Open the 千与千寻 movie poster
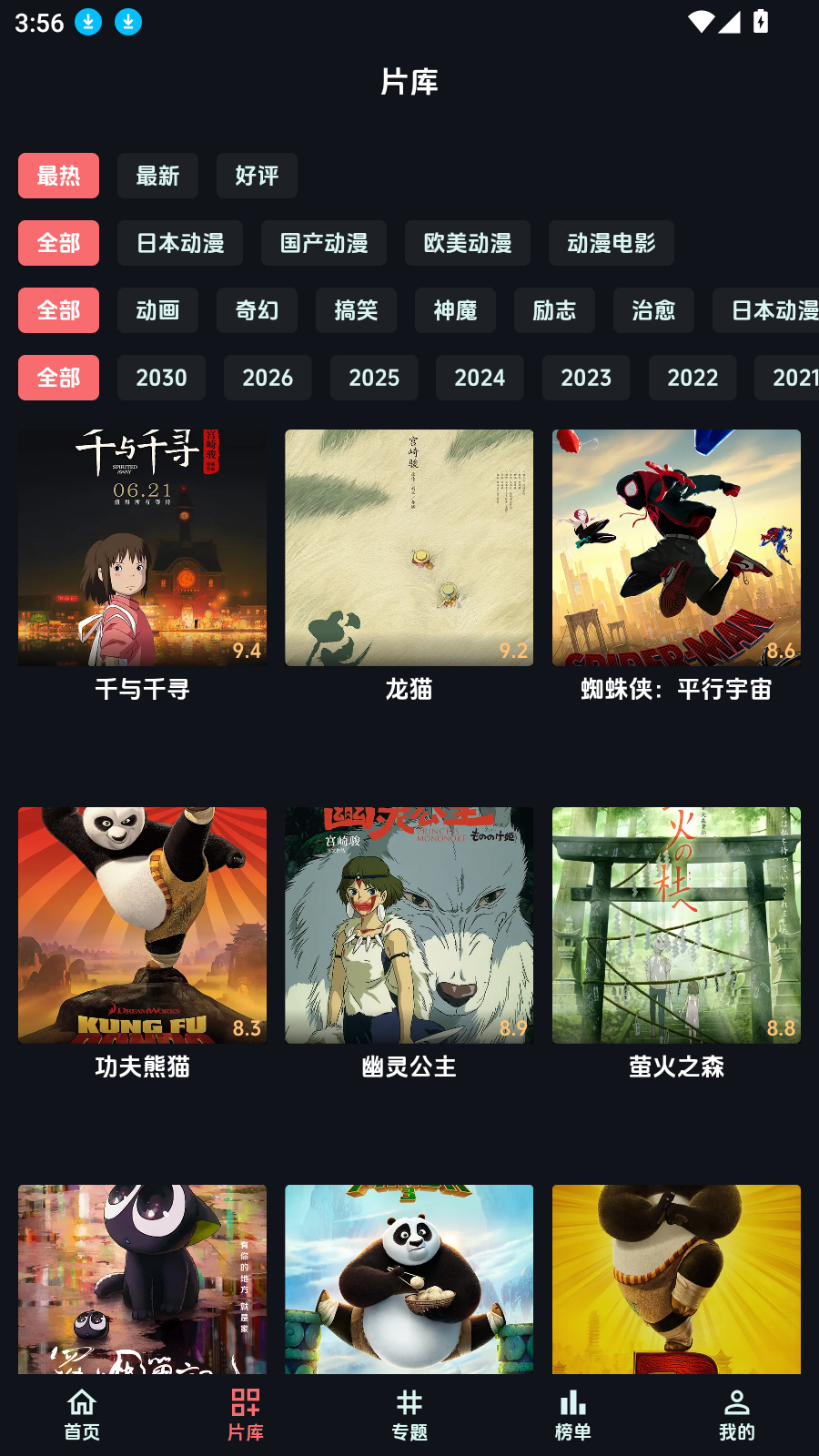 (x=141, y=547)
